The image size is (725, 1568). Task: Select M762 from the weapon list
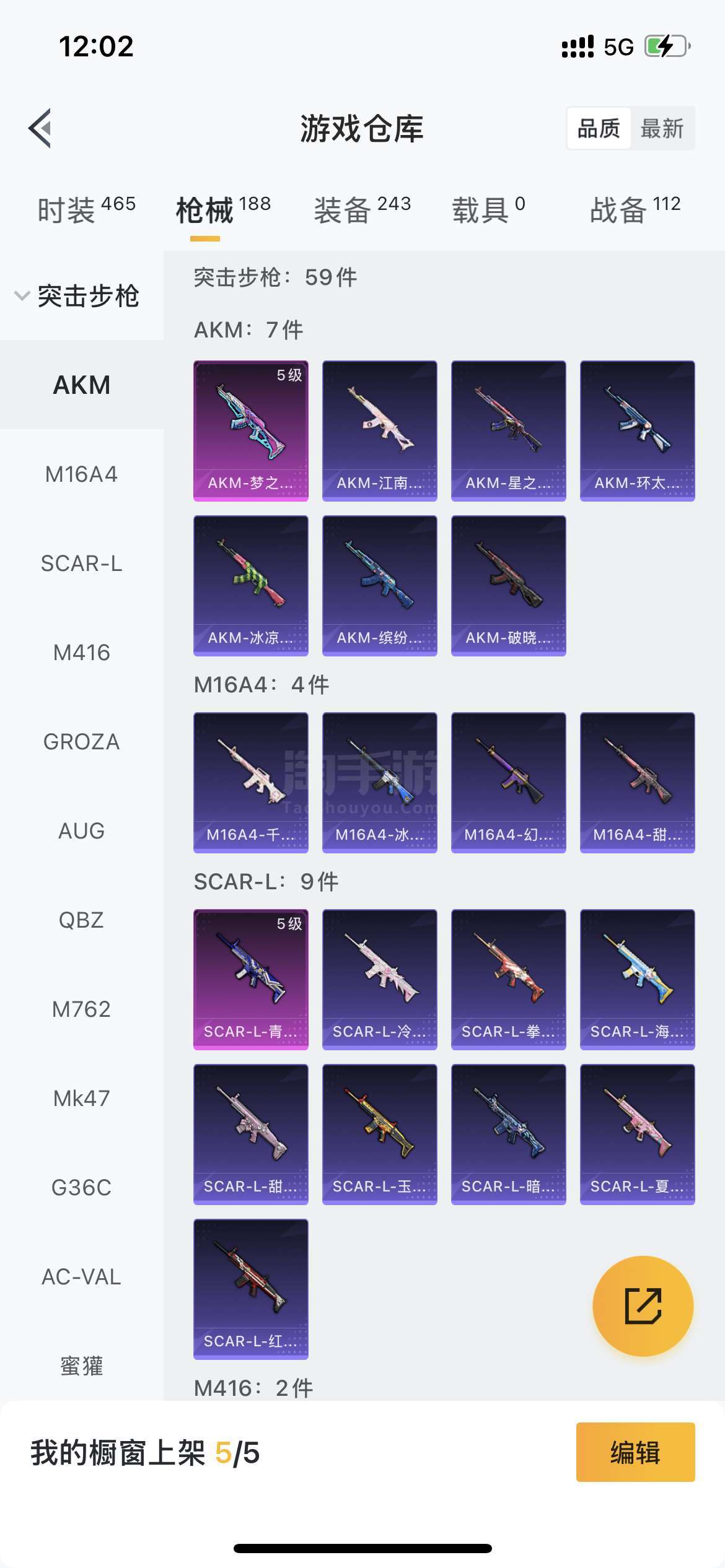[82, 1009]
